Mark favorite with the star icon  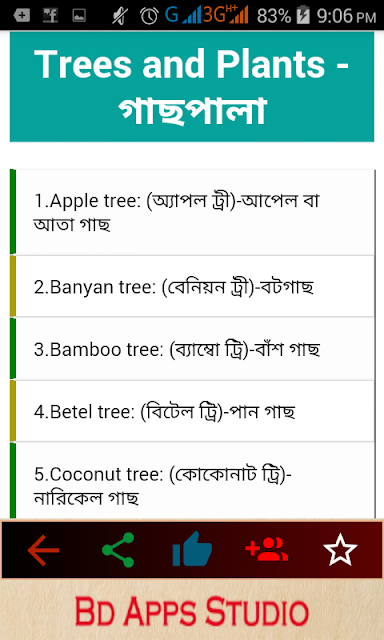[340, 549]
